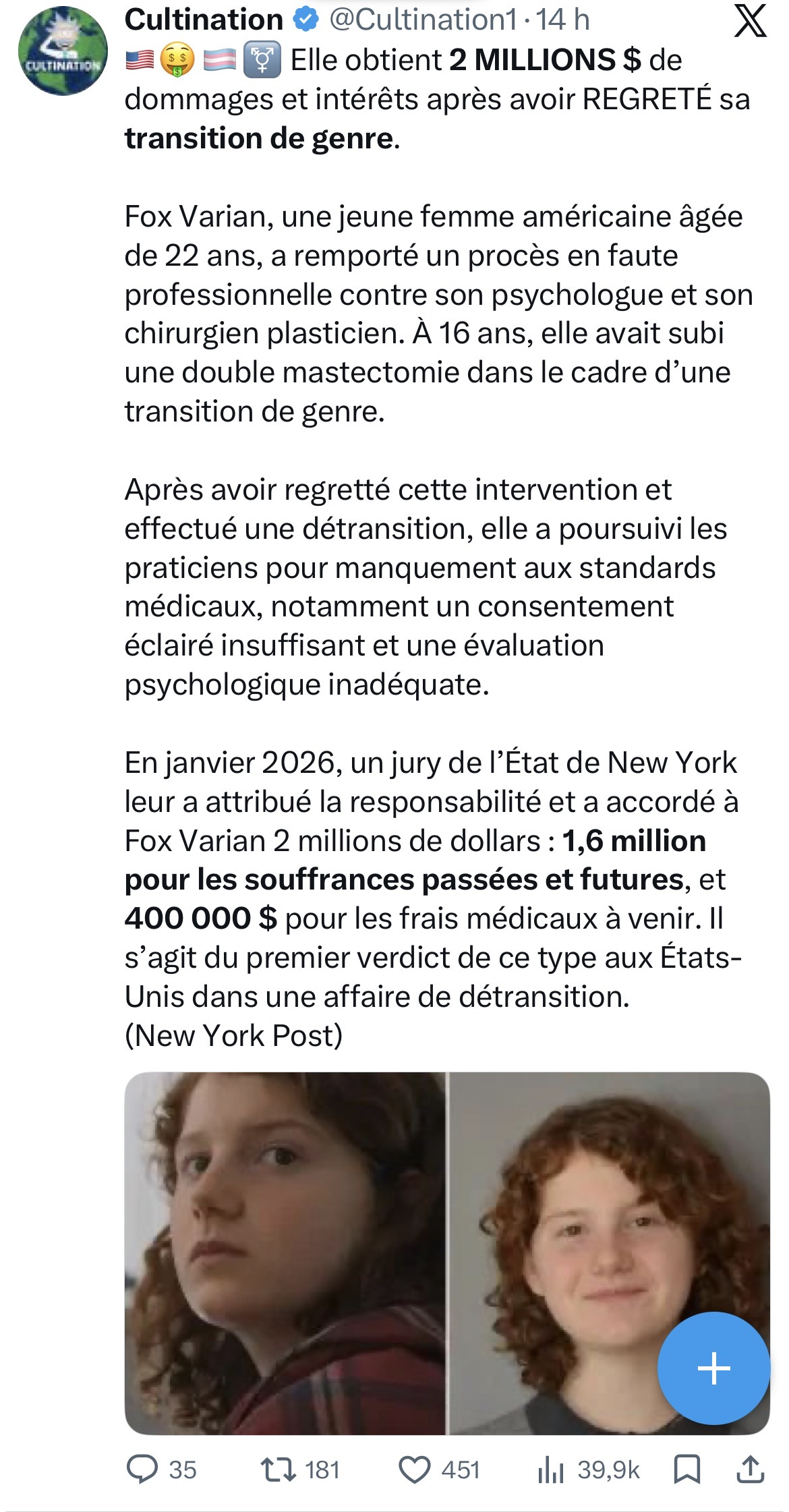Bookmark this Cultination tweet

coord(687,1470)
